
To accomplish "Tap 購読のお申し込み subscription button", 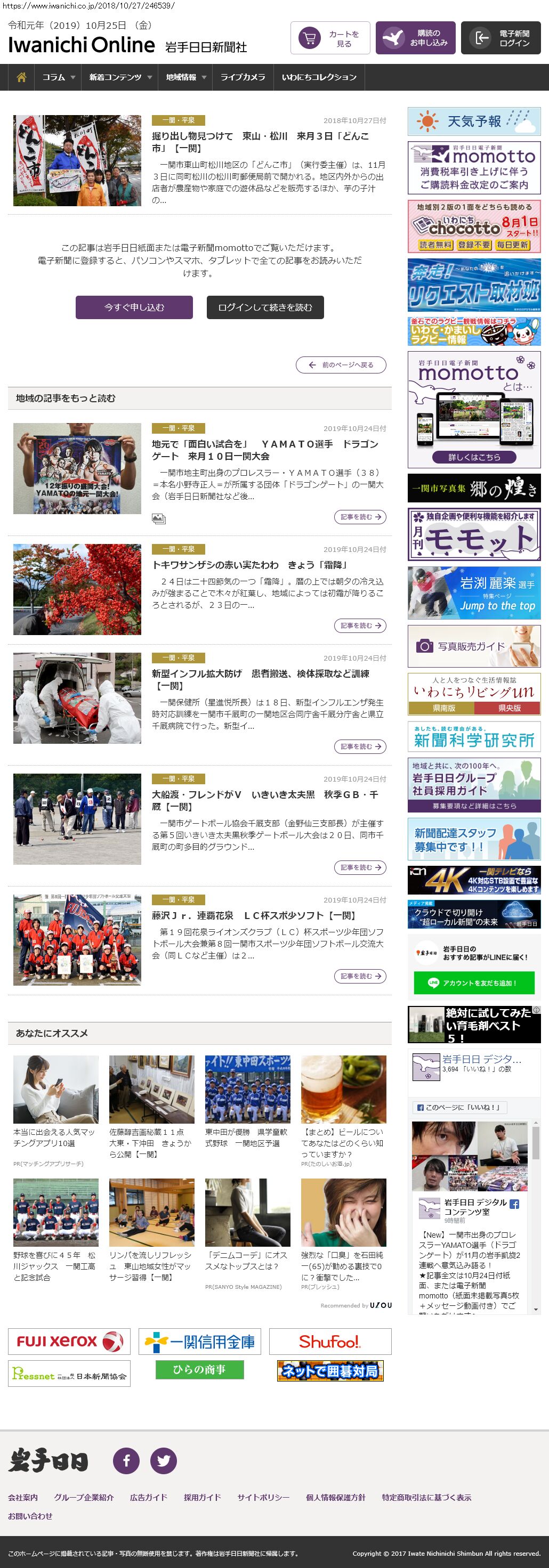I will (x=415, y=38).
